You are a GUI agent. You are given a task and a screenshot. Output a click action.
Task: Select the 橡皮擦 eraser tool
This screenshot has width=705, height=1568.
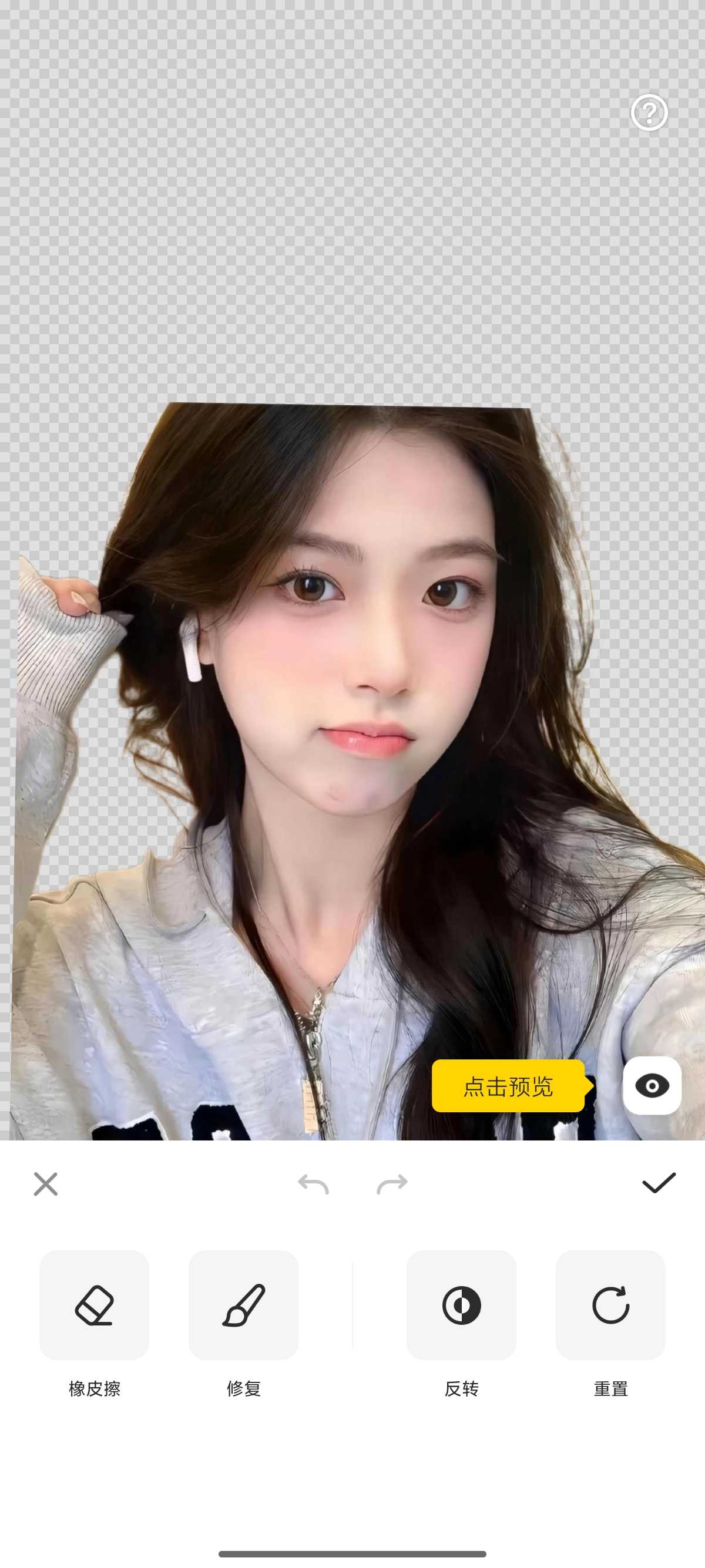pos(95,1305)
